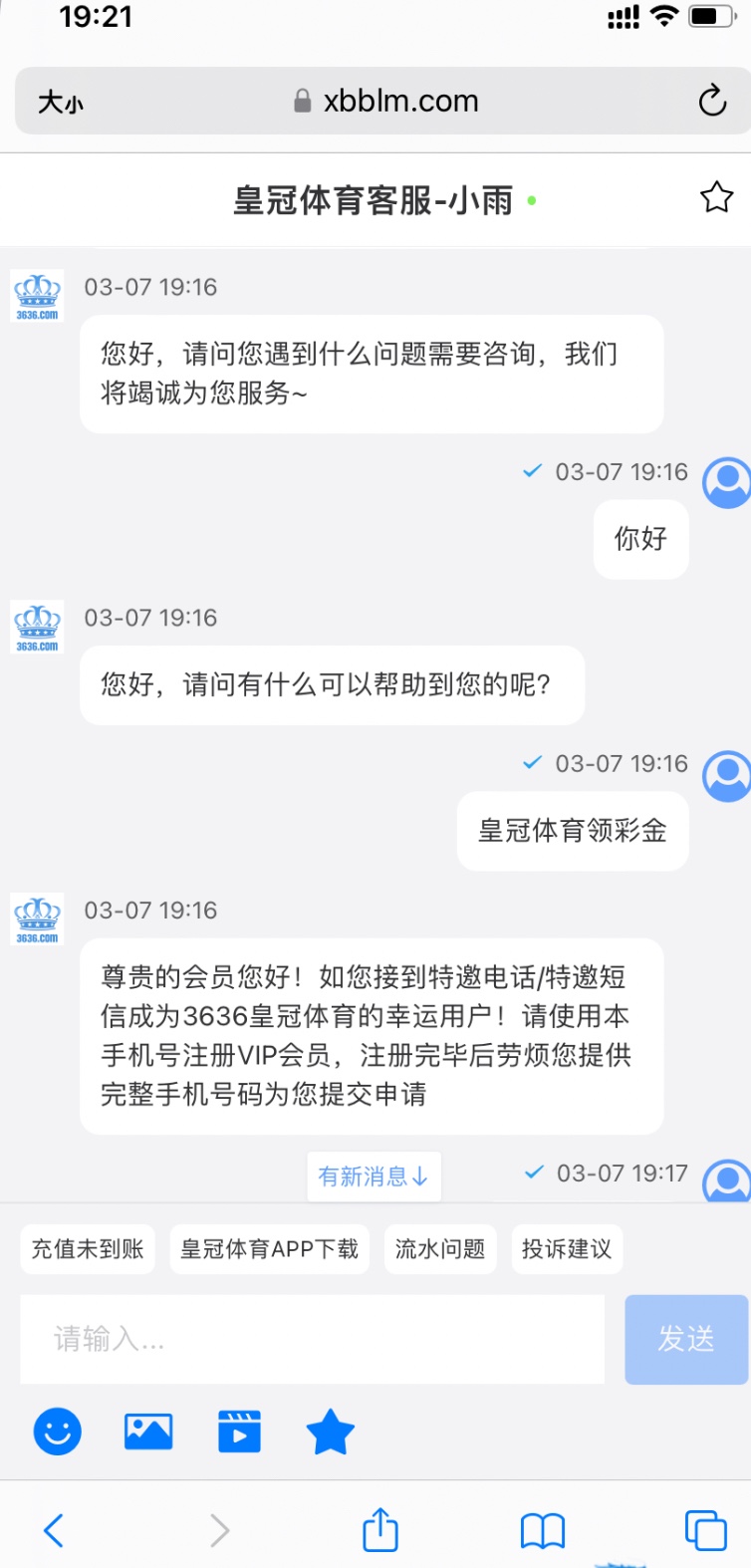751x1568 pixels.
Task: Reload the page in Safari
Action: pos(711,101)
